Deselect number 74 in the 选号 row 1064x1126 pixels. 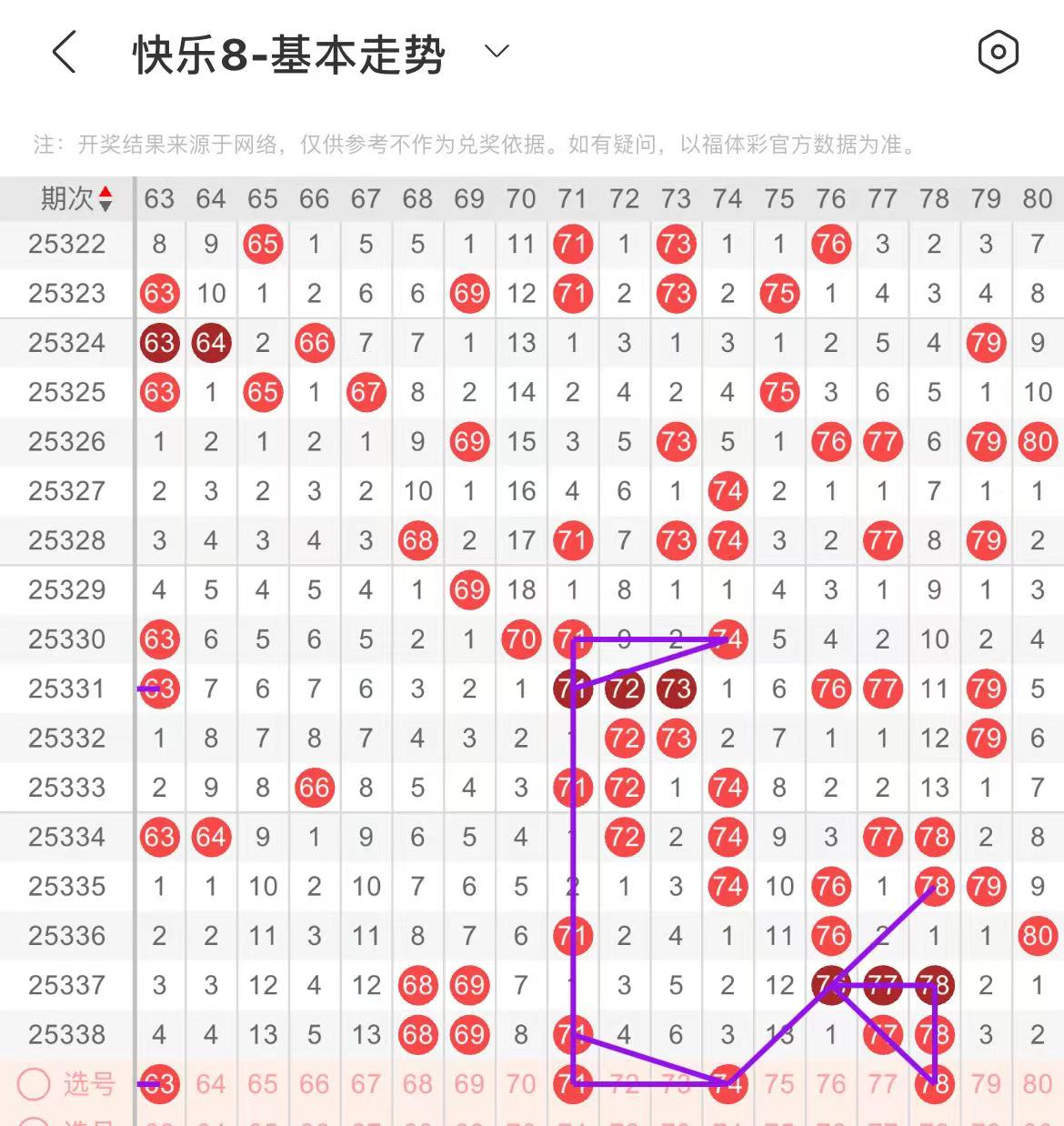click(x=728, y=1084)
